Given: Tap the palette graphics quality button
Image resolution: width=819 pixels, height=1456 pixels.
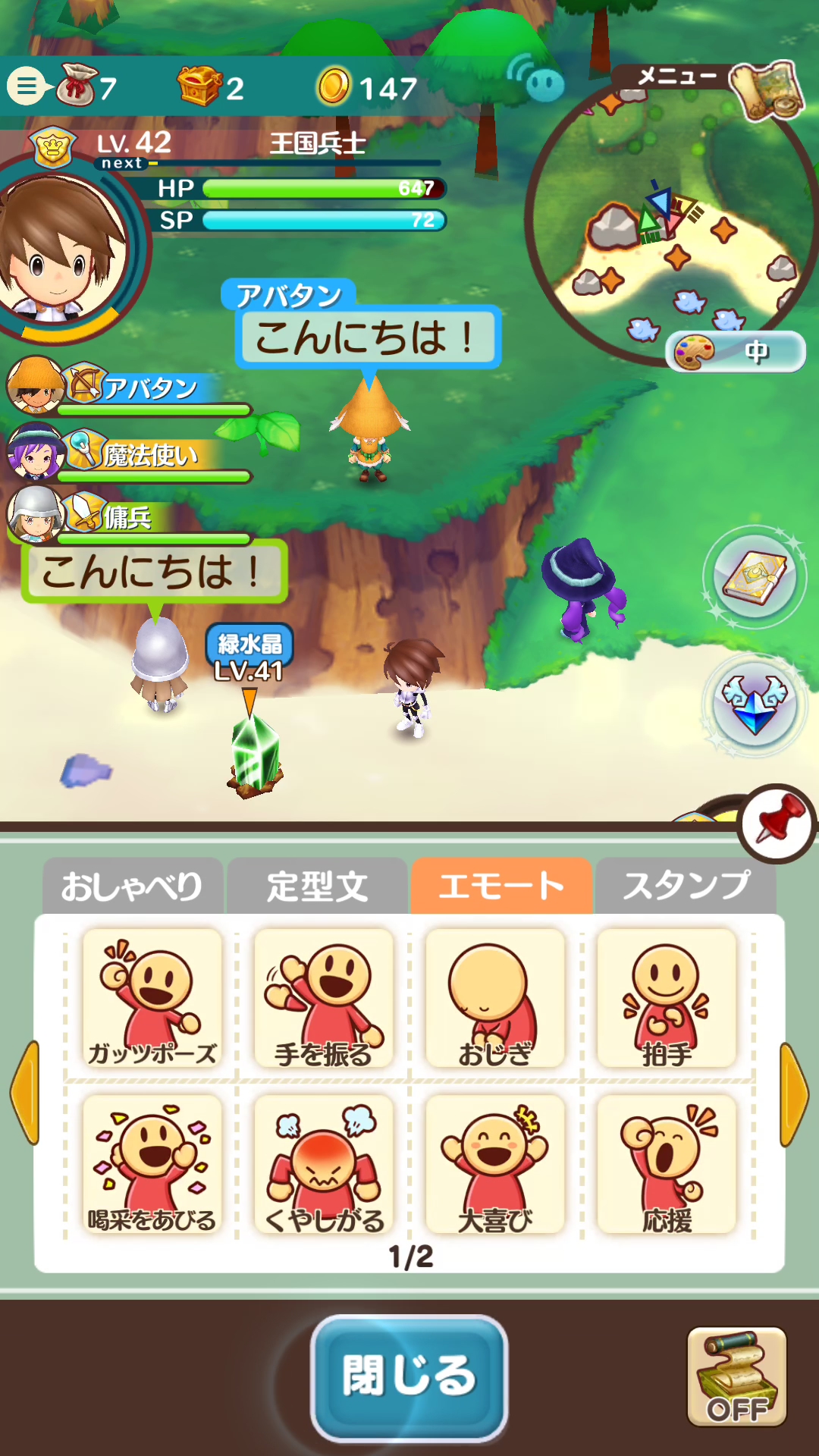Looking at the screenshot, I should coord(734,352).
